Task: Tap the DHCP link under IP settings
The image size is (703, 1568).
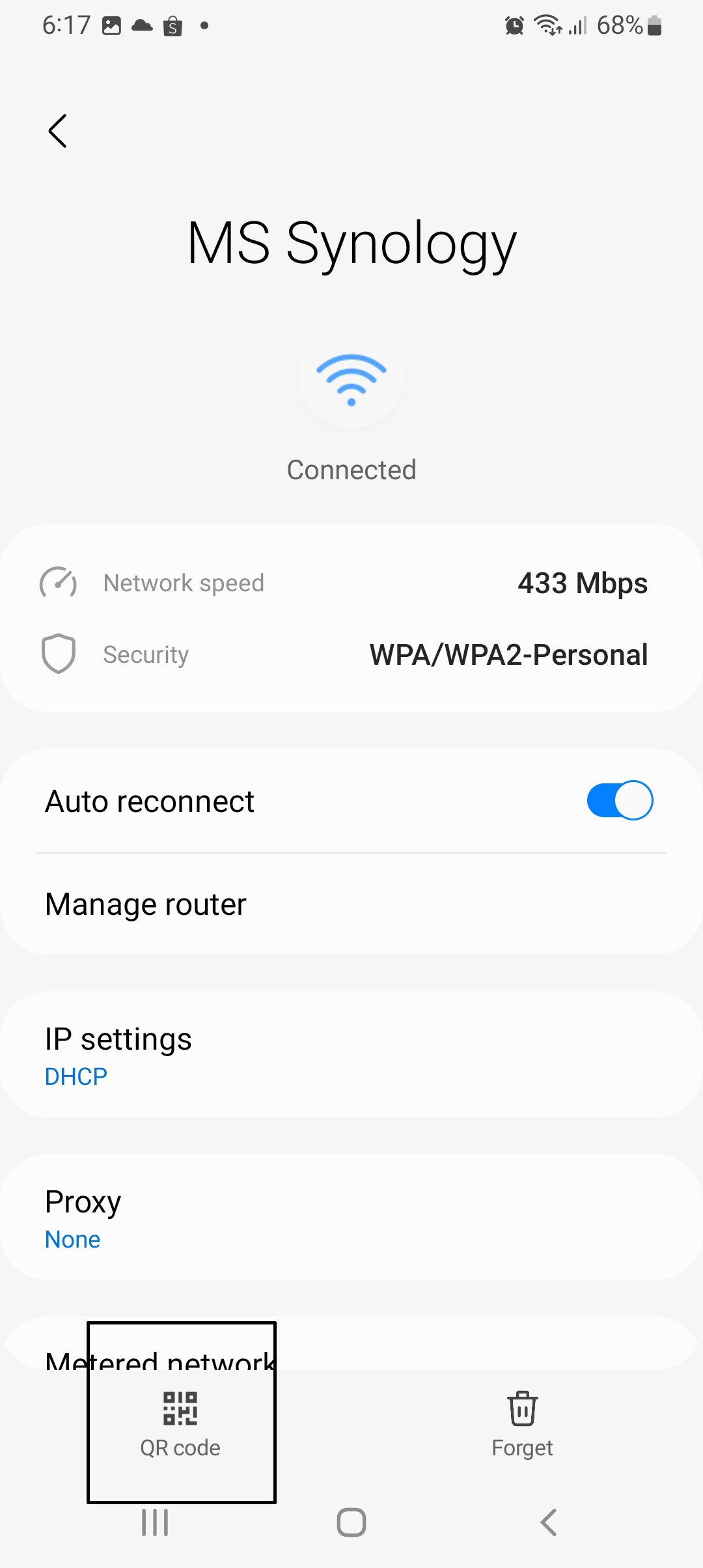Action: (76, 1076)
